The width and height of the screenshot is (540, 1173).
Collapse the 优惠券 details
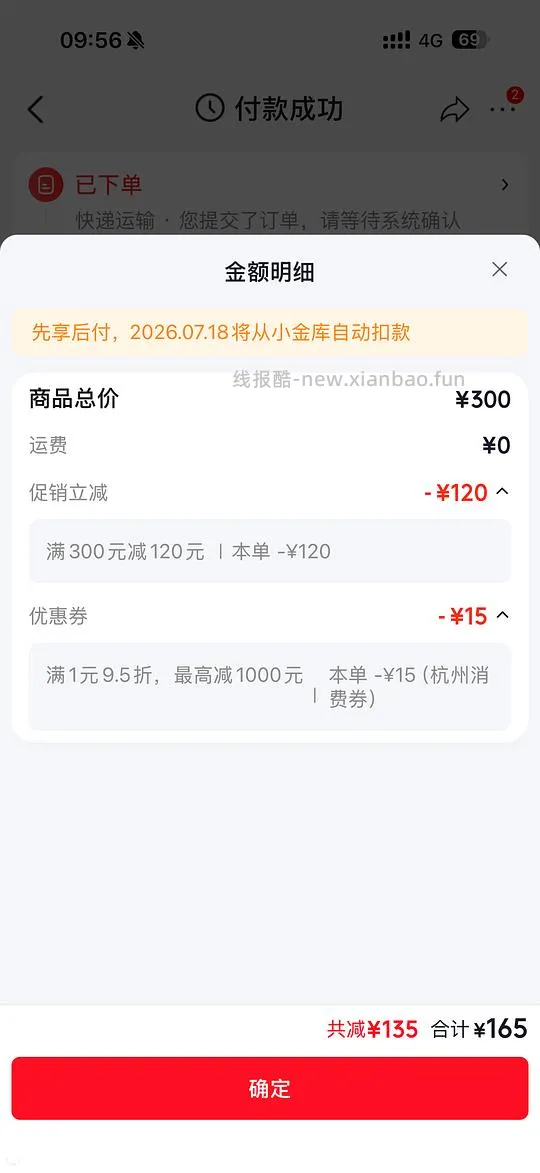coord(503,616)
